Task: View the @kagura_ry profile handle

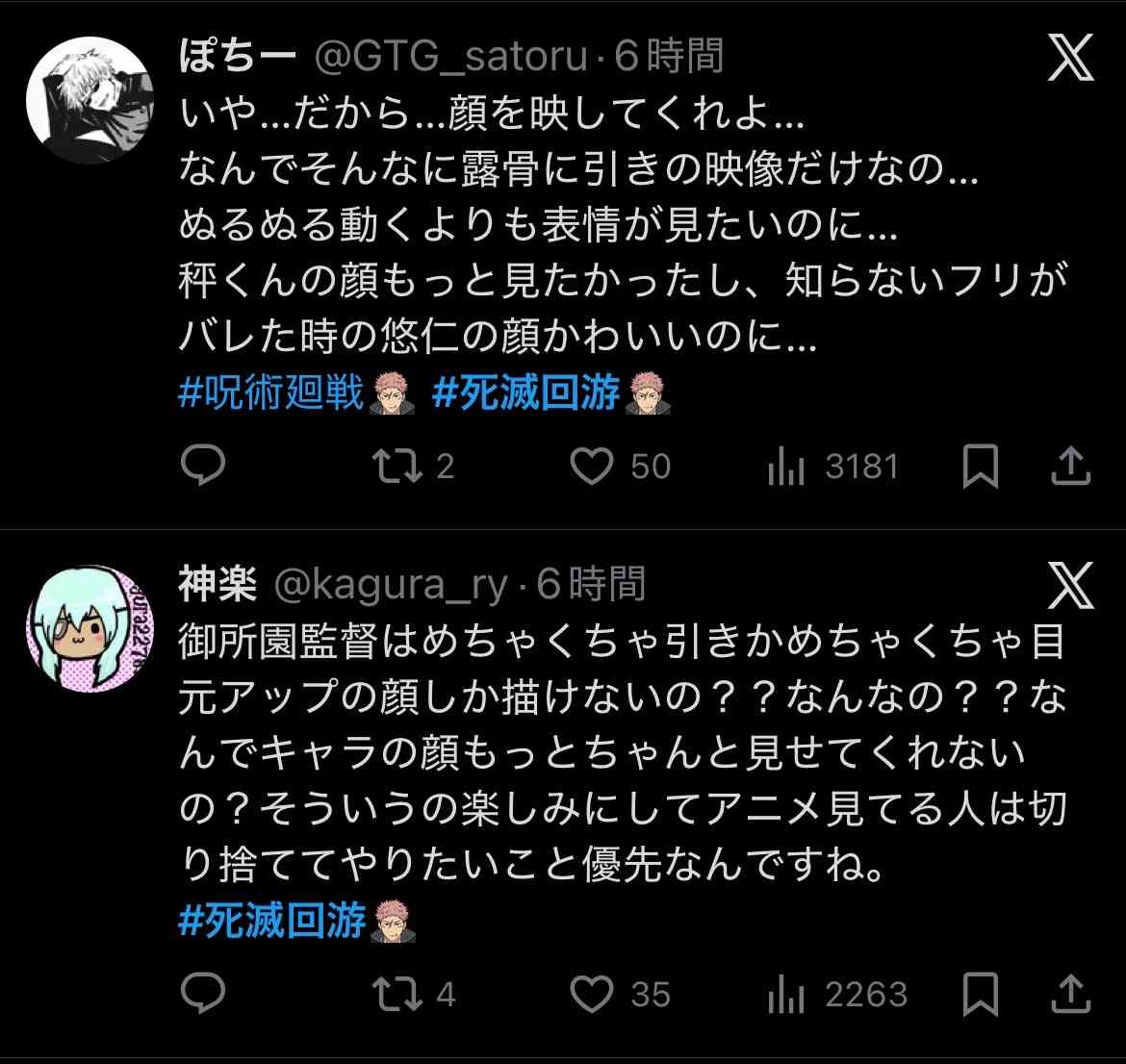Action: tap(391, 585)
